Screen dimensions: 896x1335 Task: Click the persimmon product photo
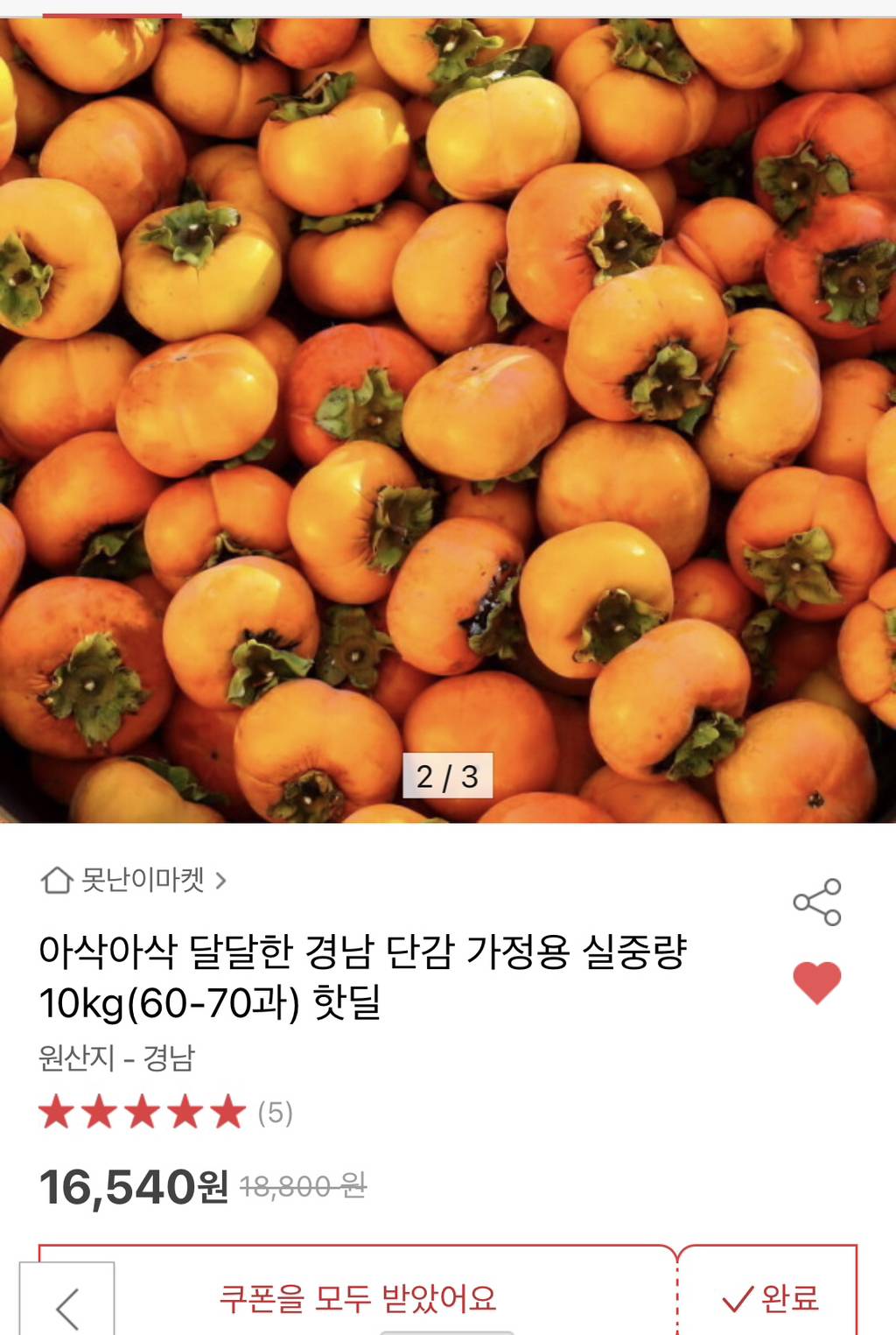pyautogui.click(x=448, y=411)
